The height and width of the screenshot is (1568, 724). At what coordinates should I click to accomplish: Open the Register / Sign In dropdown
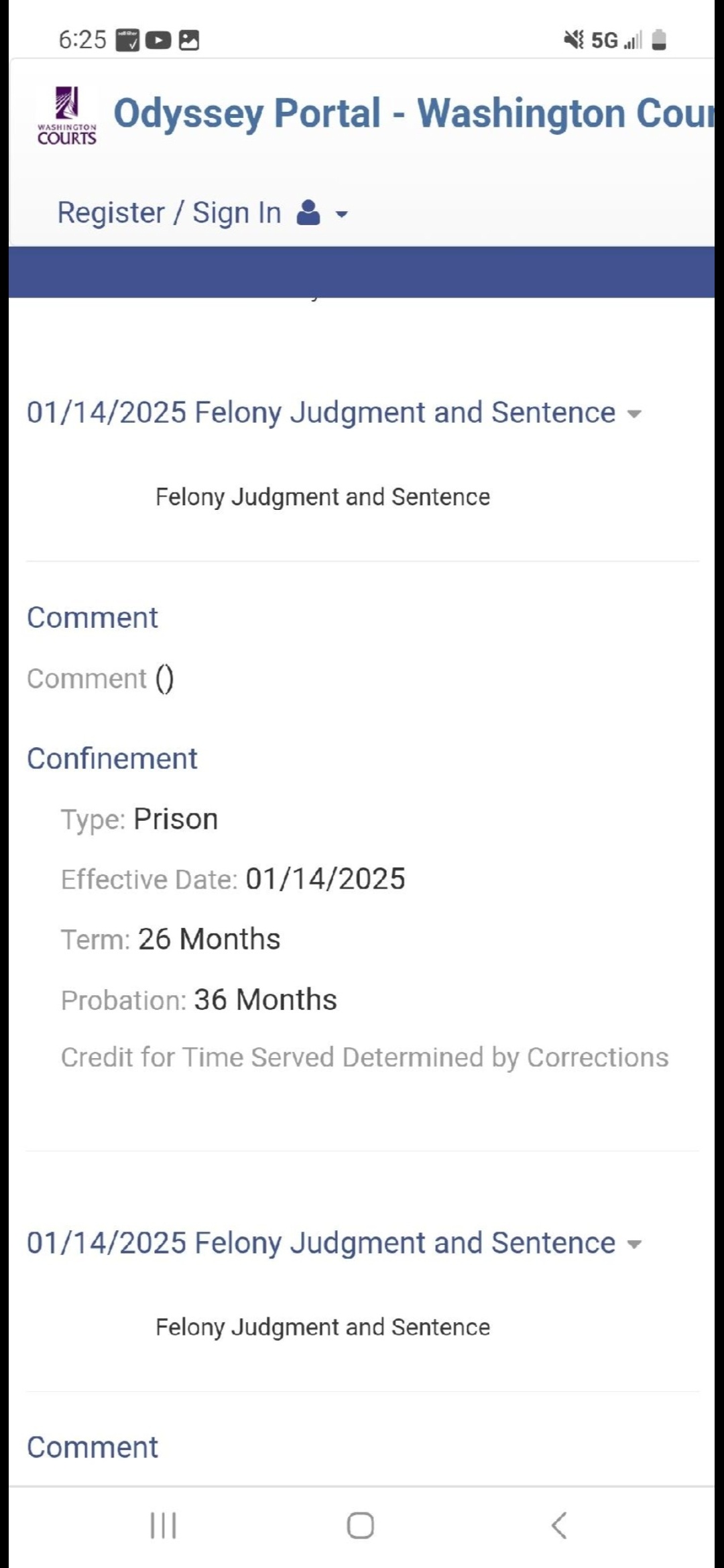pos(202,213)
